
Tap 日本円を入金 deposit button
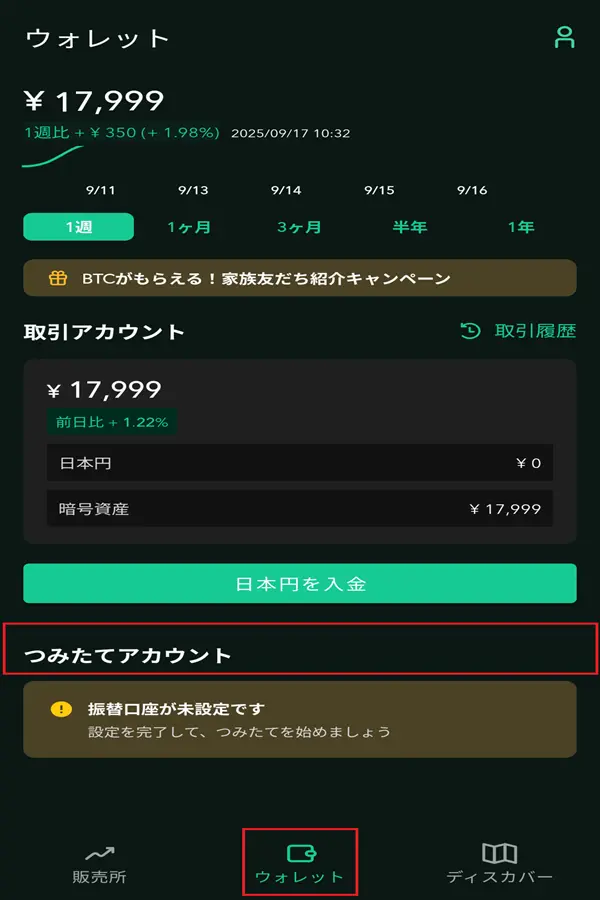300,583
